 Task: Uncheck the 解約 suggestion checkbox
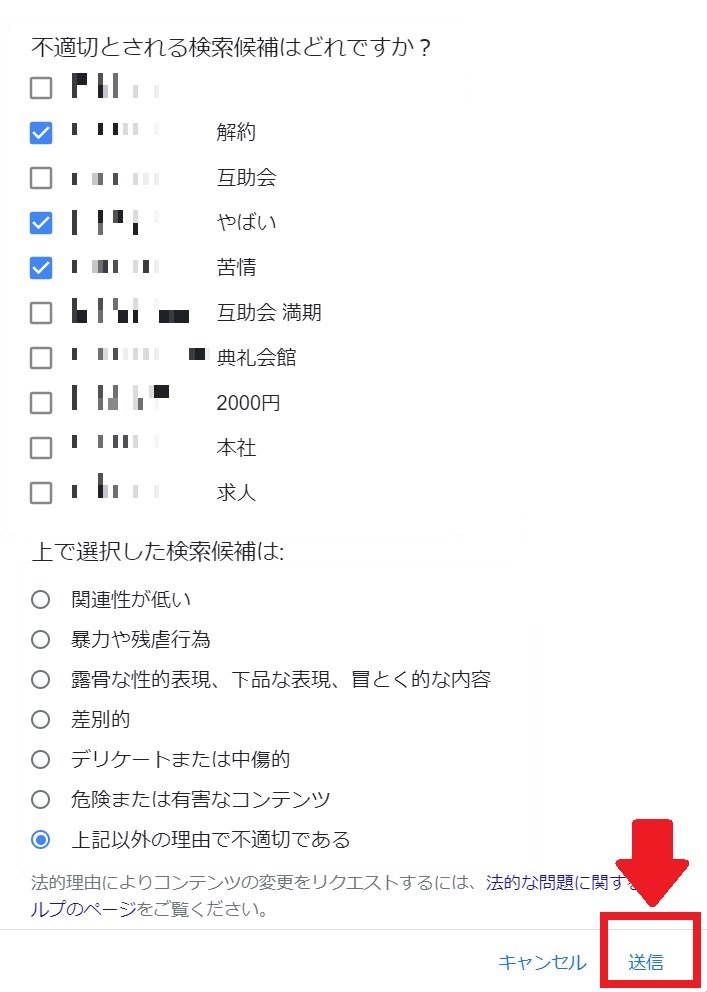tap(41, 133)
